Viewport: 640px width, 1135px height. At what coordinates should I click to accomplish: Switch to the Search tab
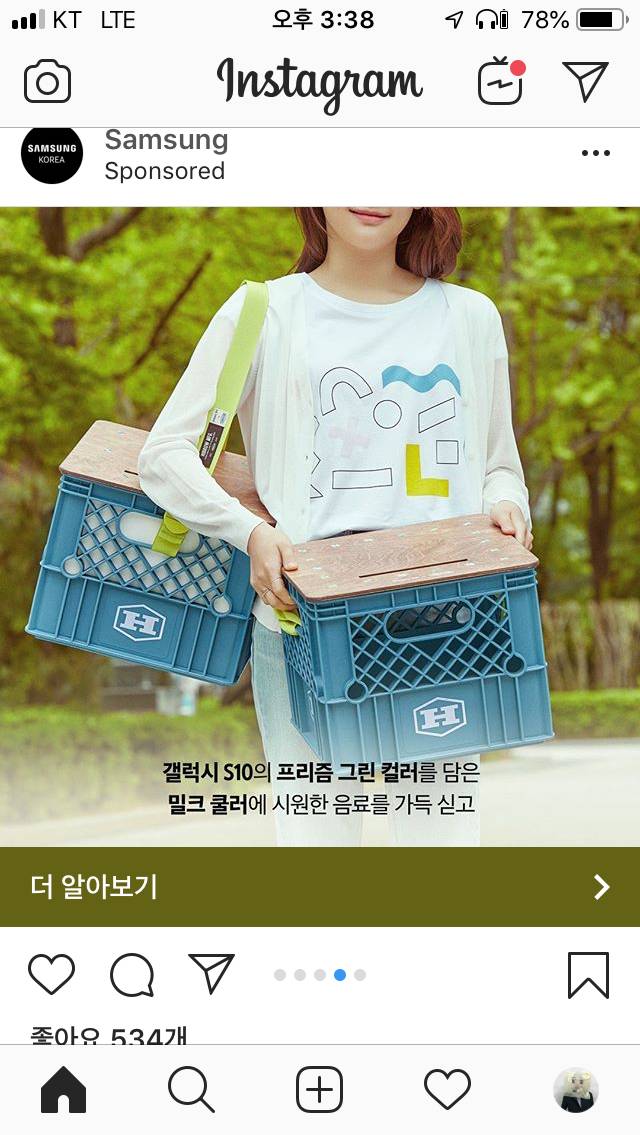(x=191, y=1089)
